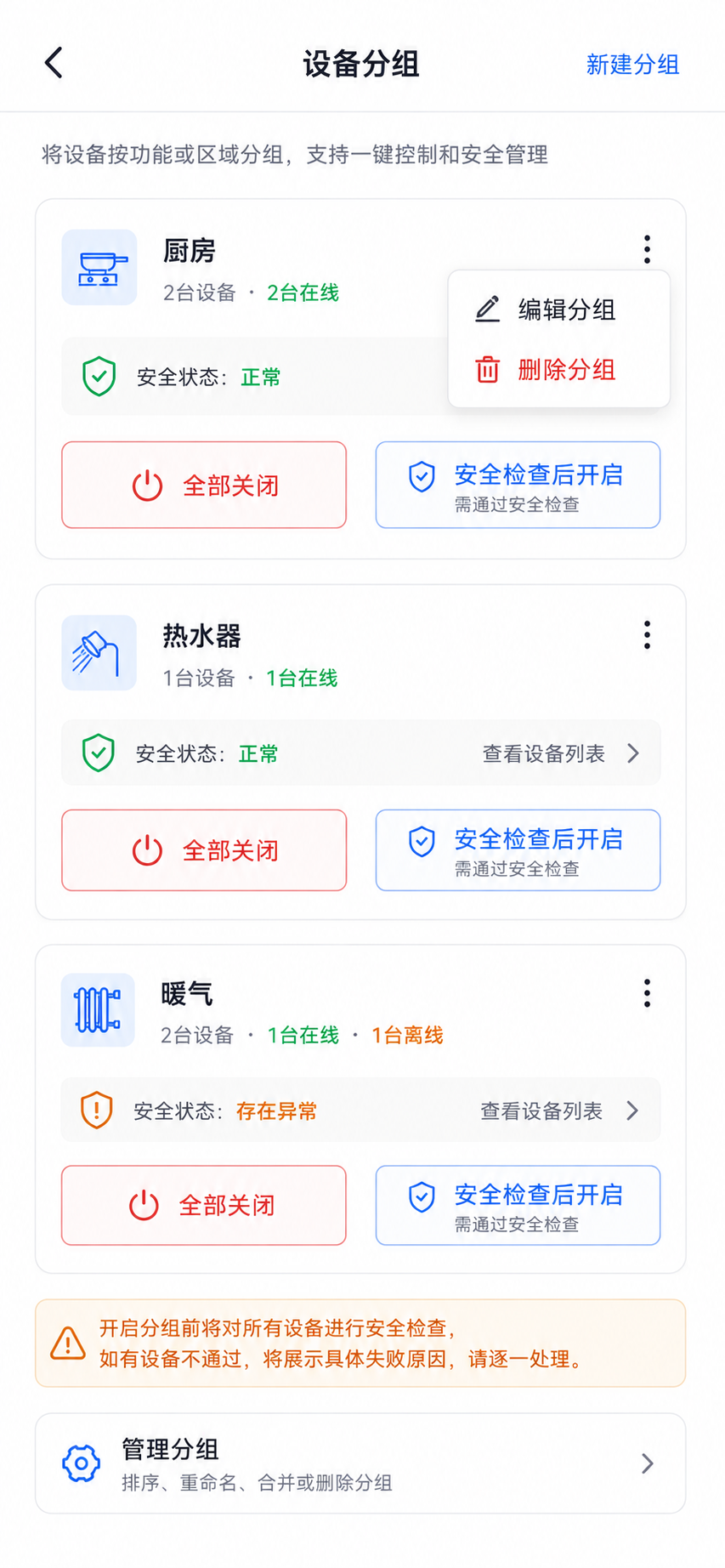Start 安全检查后开启 for 热水器 group
The width and height of the screenshot is (725, 1568).
pyautogui.click(x=518, y=850)
